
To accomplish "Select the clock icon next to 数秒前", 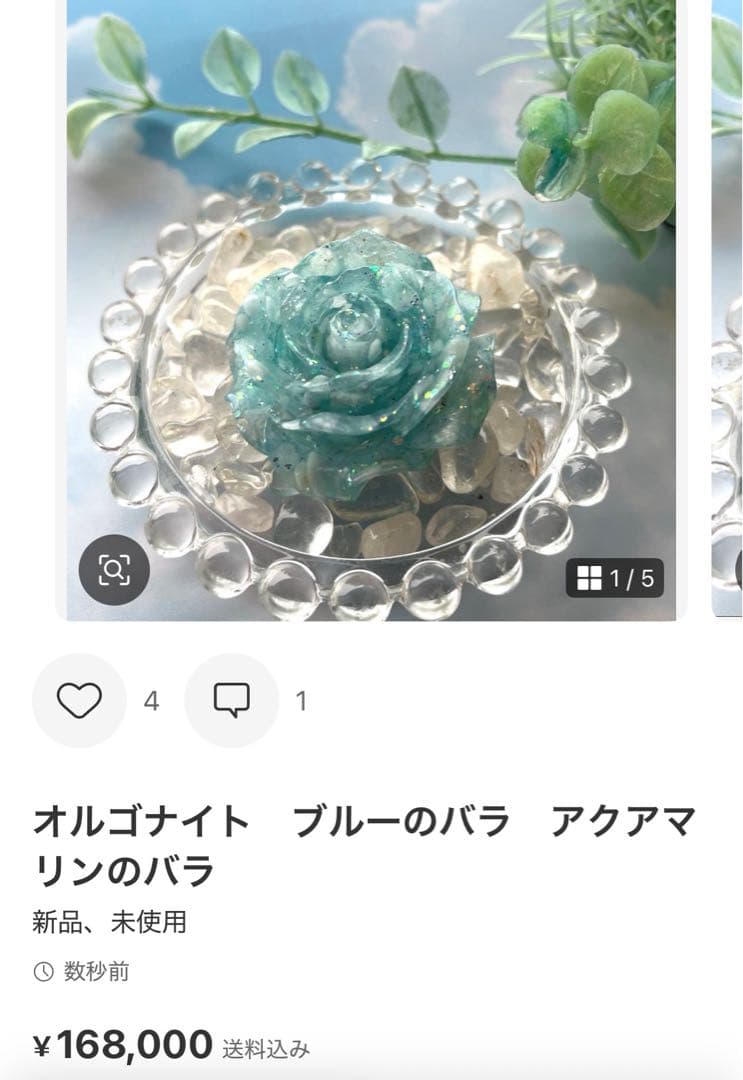I will click(x=40, y=970).
